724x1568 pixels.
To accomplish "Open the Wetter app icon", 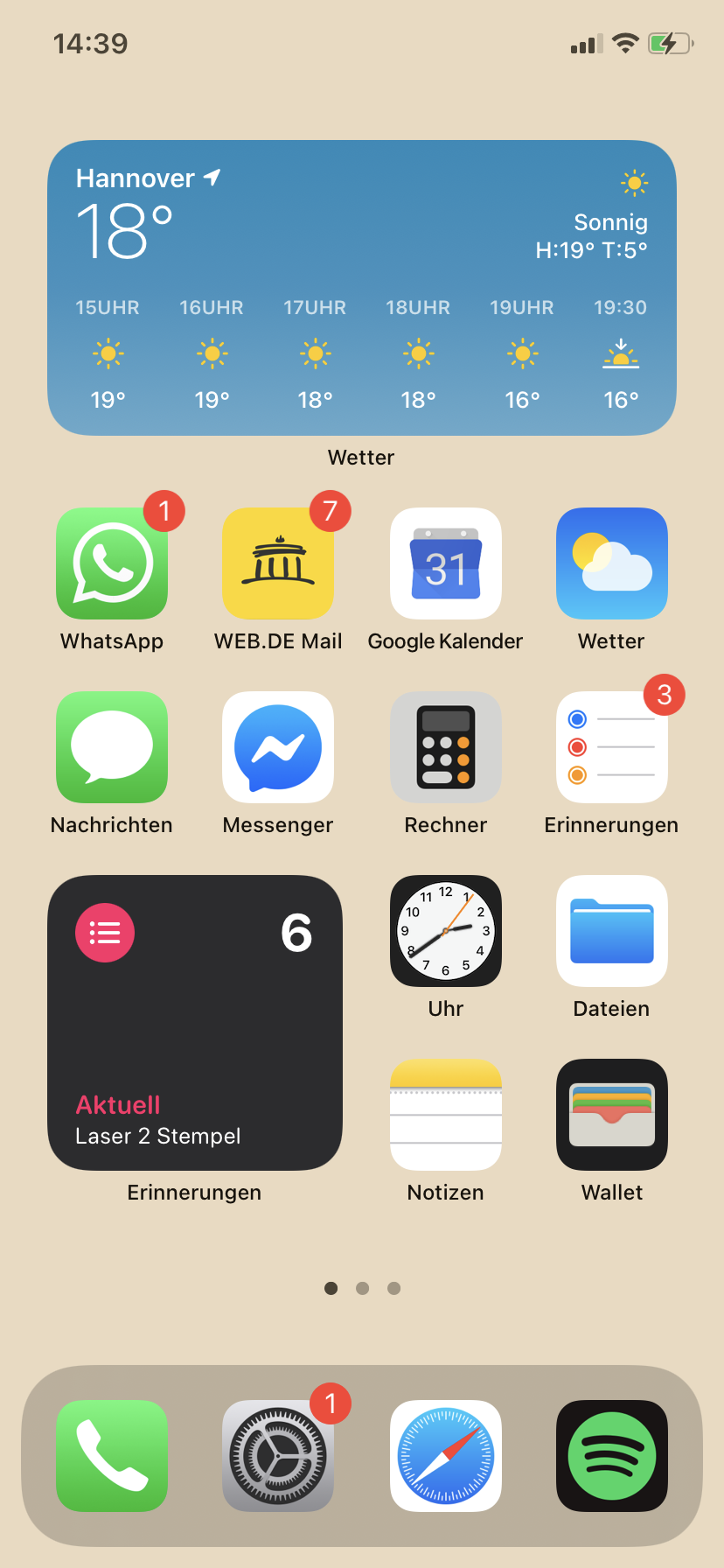I will coord(611,563).
